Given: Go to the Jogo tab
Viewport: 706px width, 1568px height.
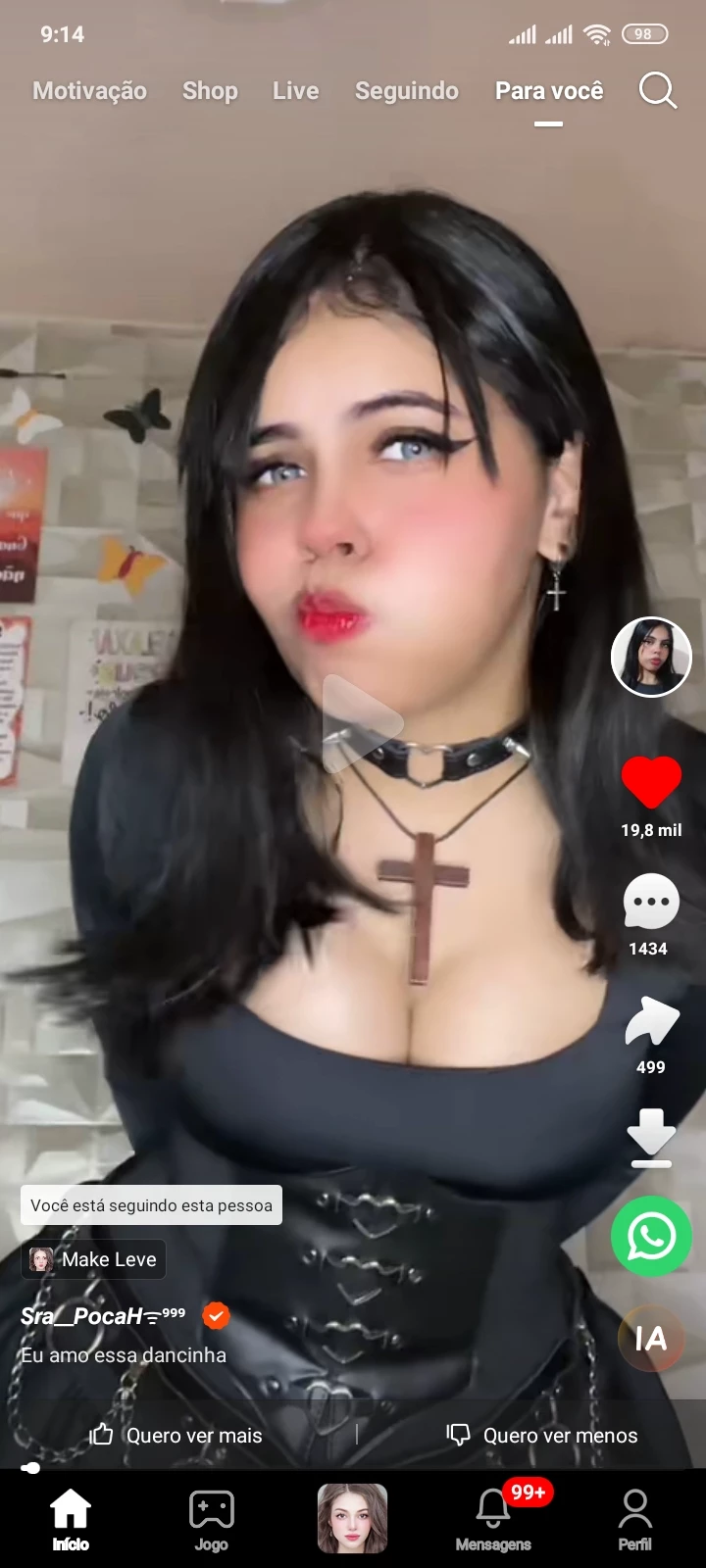Looking at the screenshot, I should coord(211,1520).
